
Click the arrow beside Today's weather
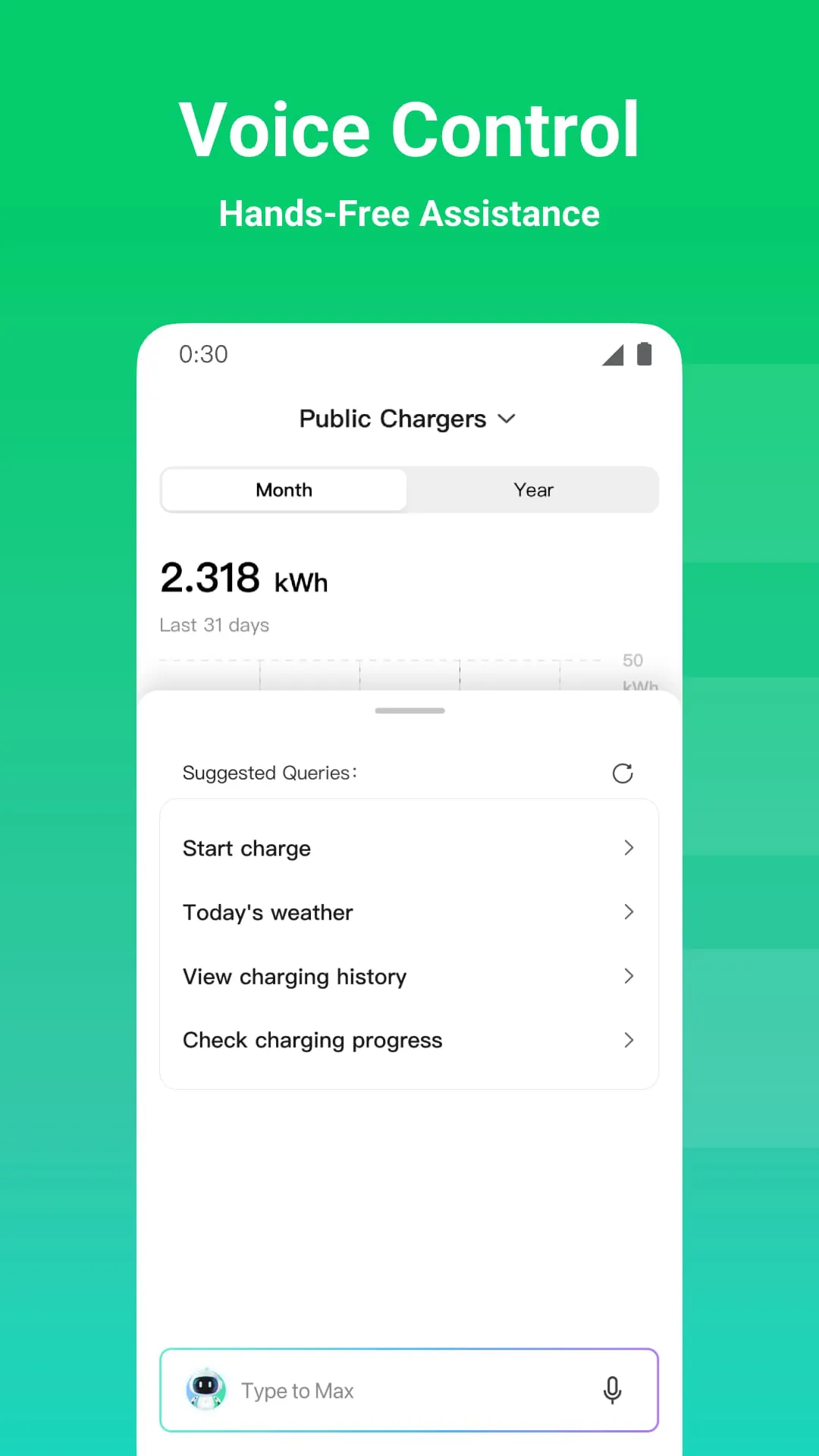click(629, 912)
